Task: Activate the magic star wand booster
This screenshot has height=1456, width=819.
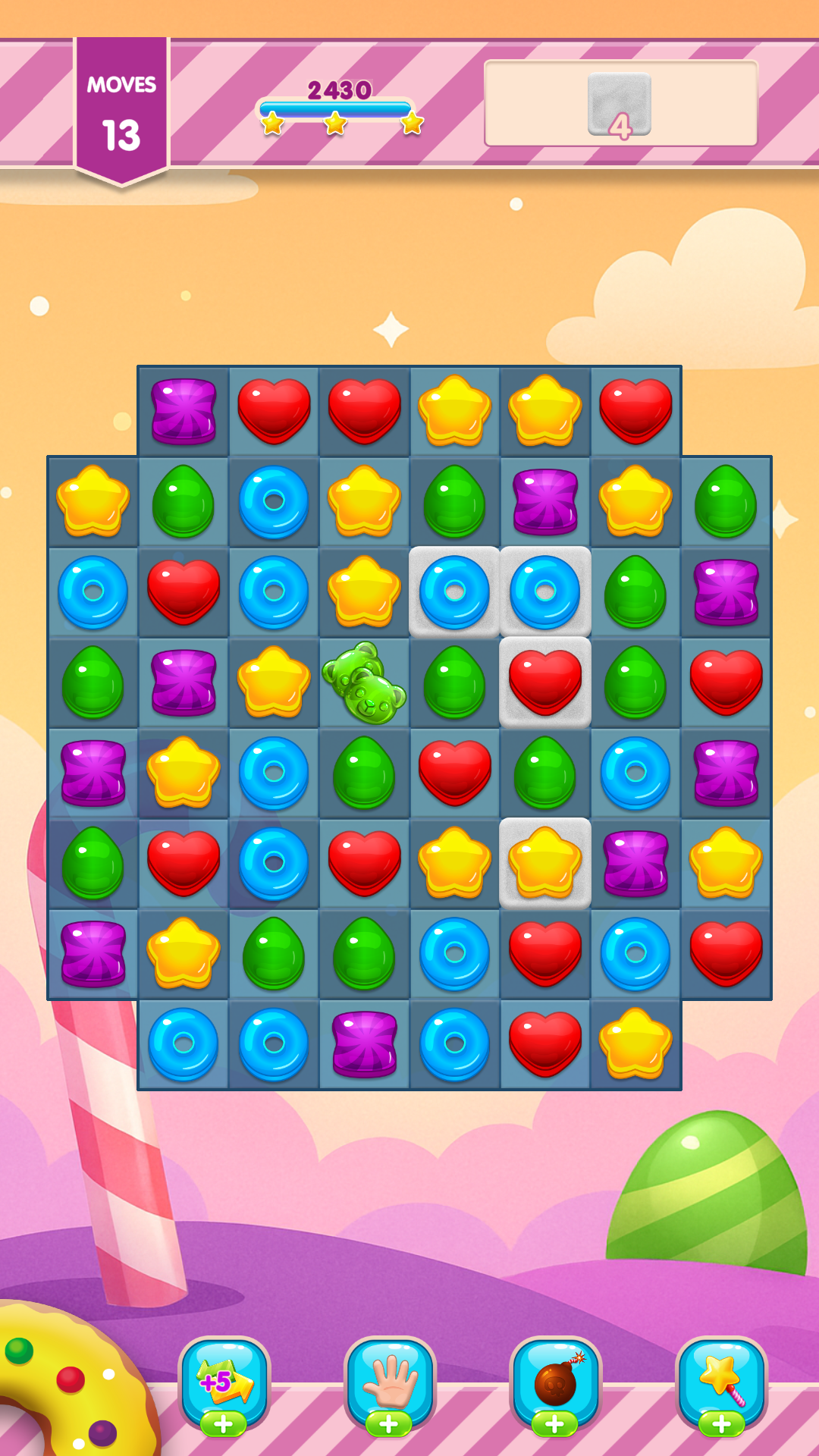Action: tap(721, 1383)
